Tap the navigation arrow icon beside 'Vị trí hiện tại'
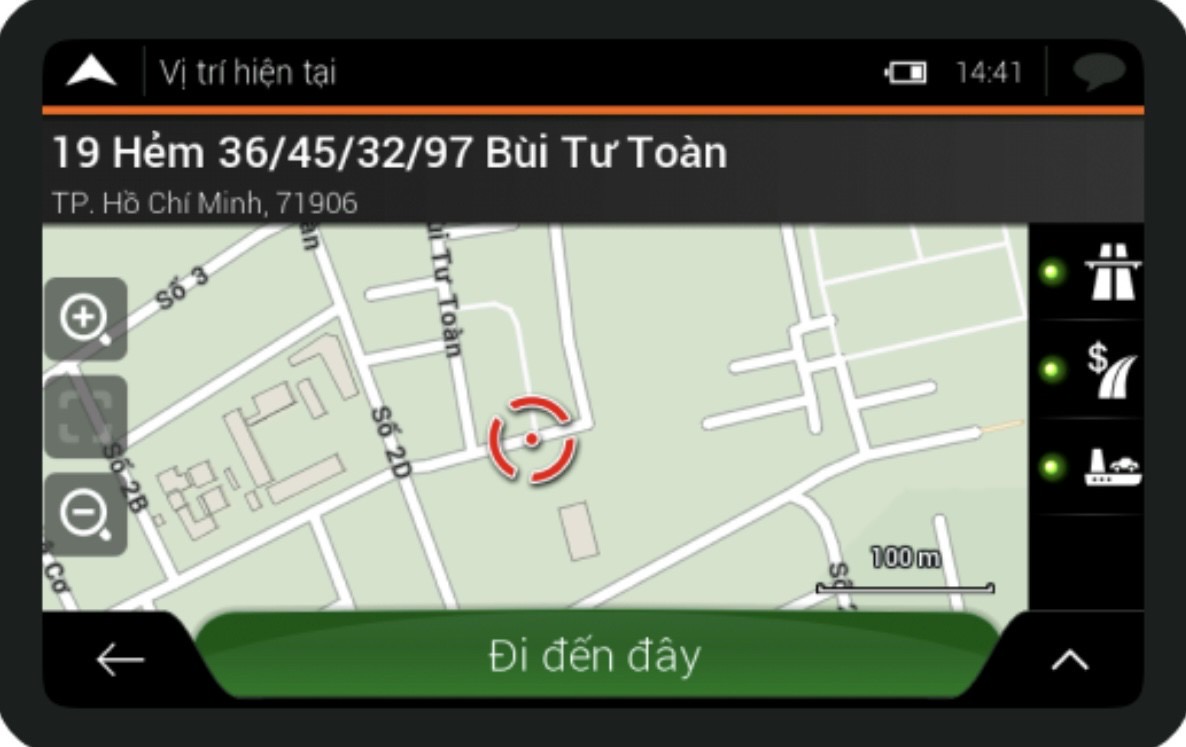This screenshot has width=1186, height=747. (91, 72)
